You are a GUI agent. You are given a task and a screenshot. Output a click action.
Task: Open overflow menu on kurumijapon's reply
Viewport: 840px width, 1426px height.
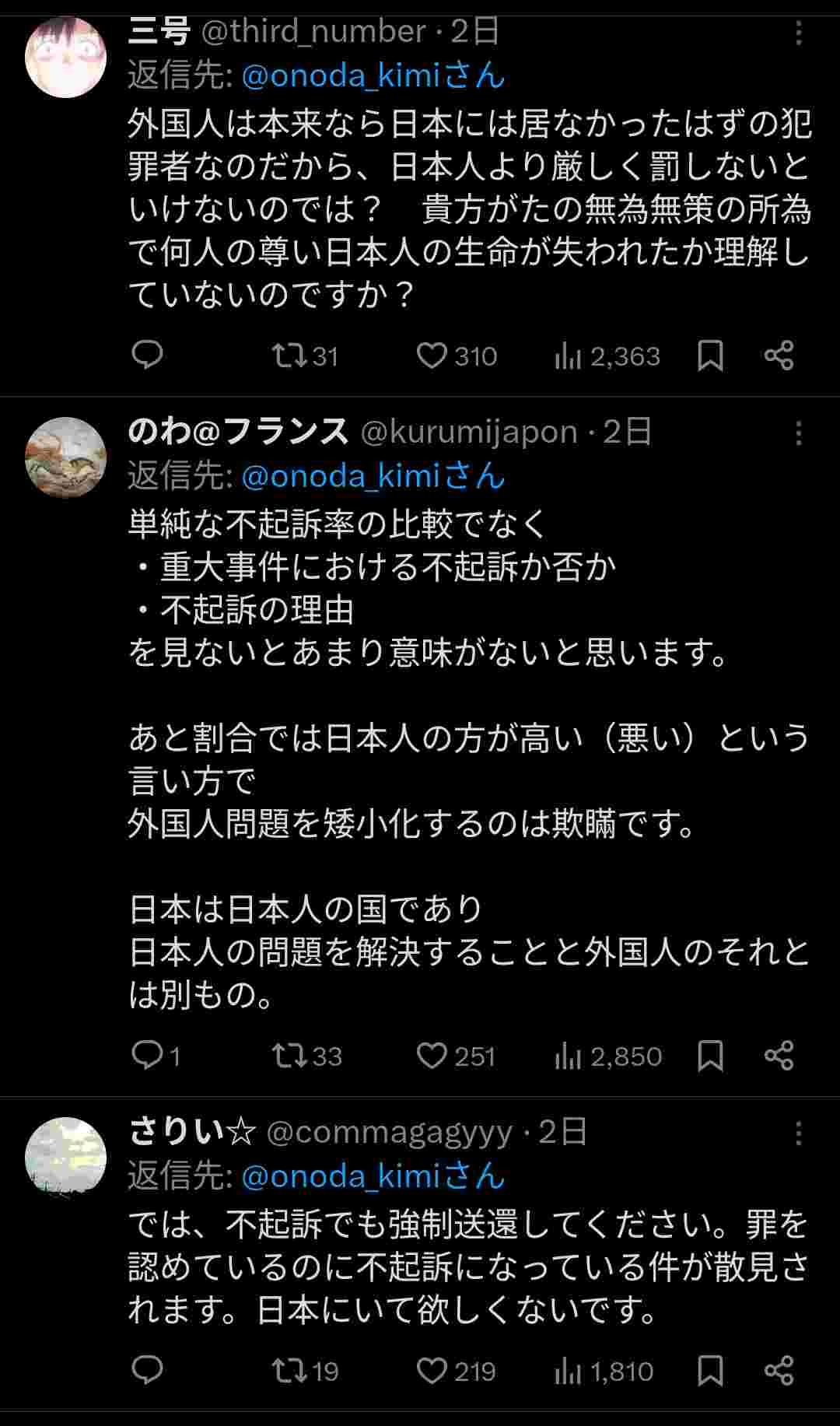pos(798,433)
